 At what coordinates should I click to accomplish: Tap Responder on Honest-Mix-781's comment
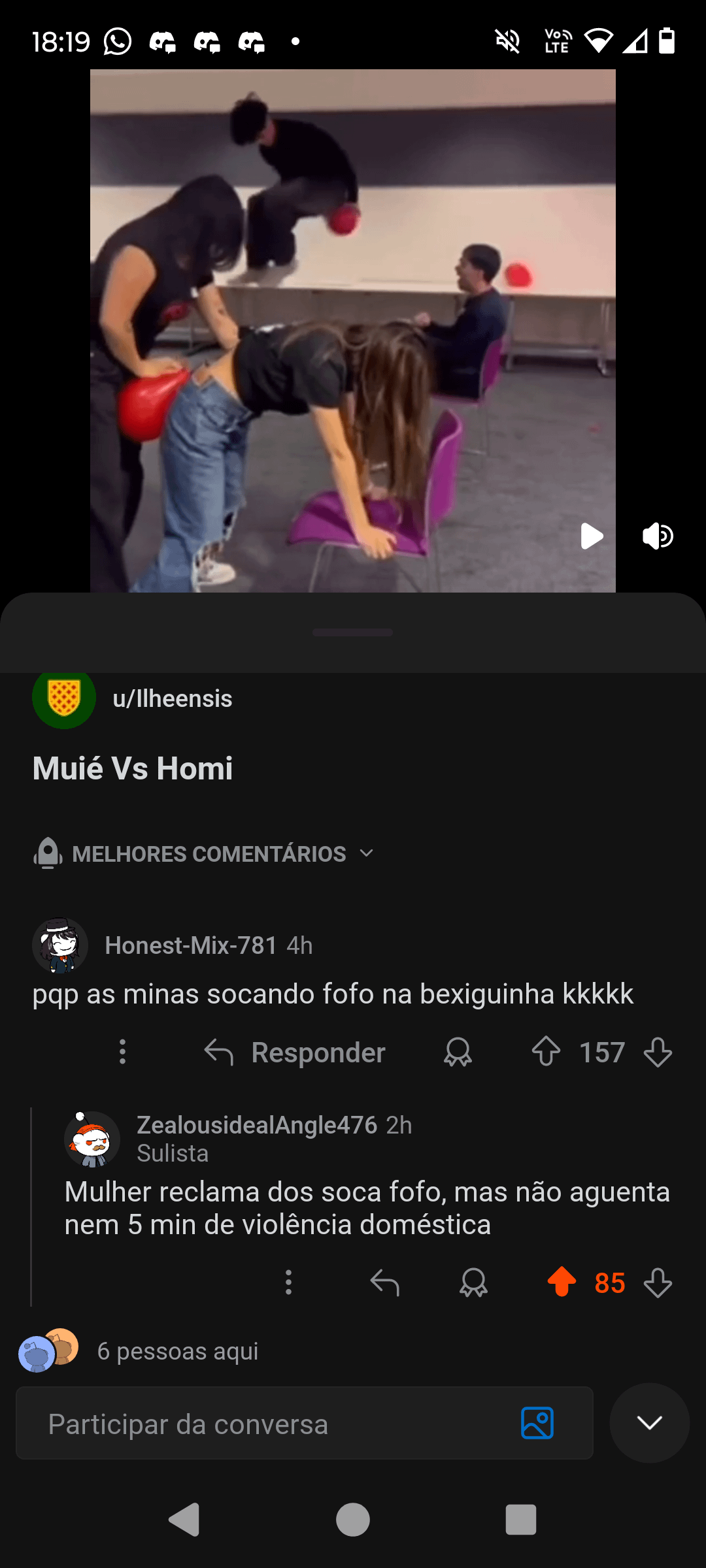click(x=295, y=1053)
